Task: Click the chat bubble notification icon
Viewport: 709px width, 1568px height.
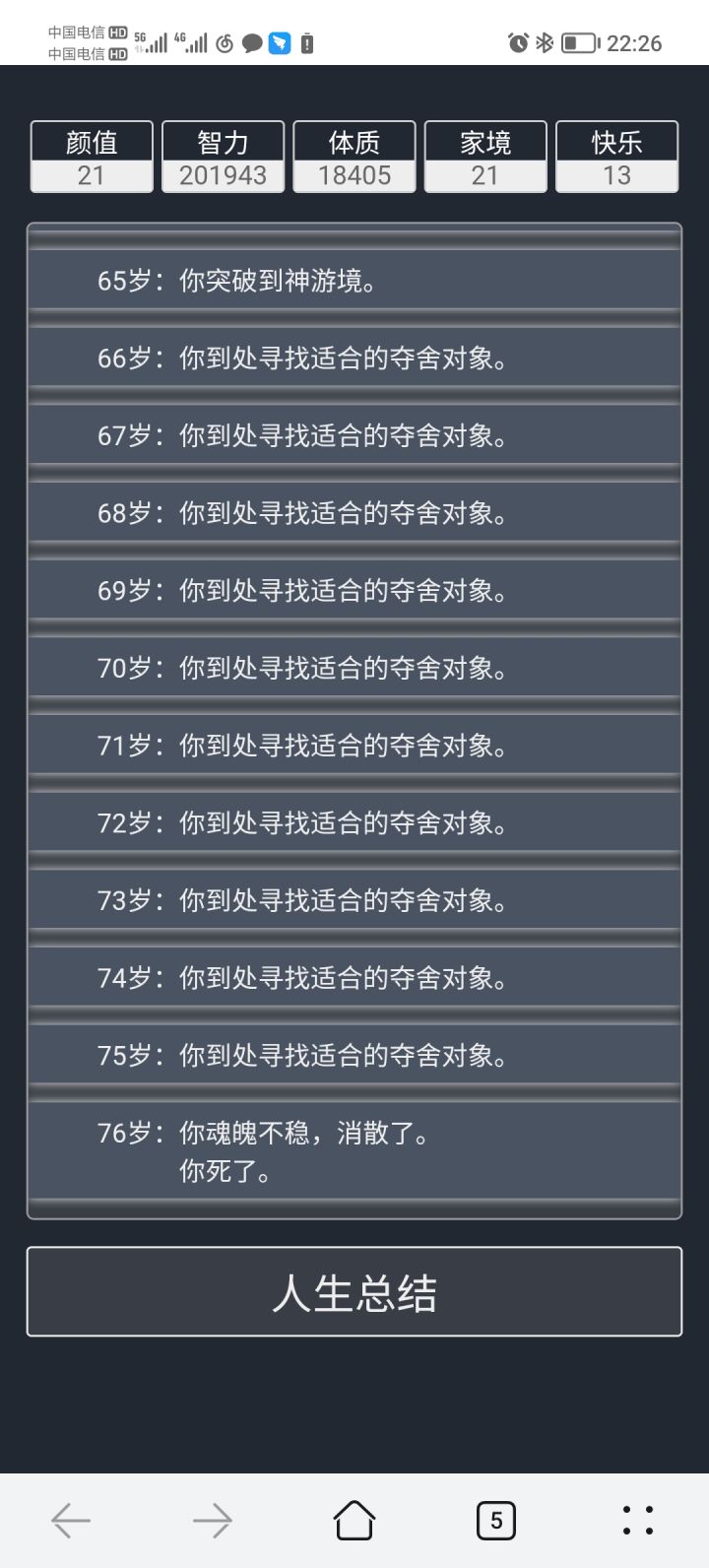Action: [253, 43]
